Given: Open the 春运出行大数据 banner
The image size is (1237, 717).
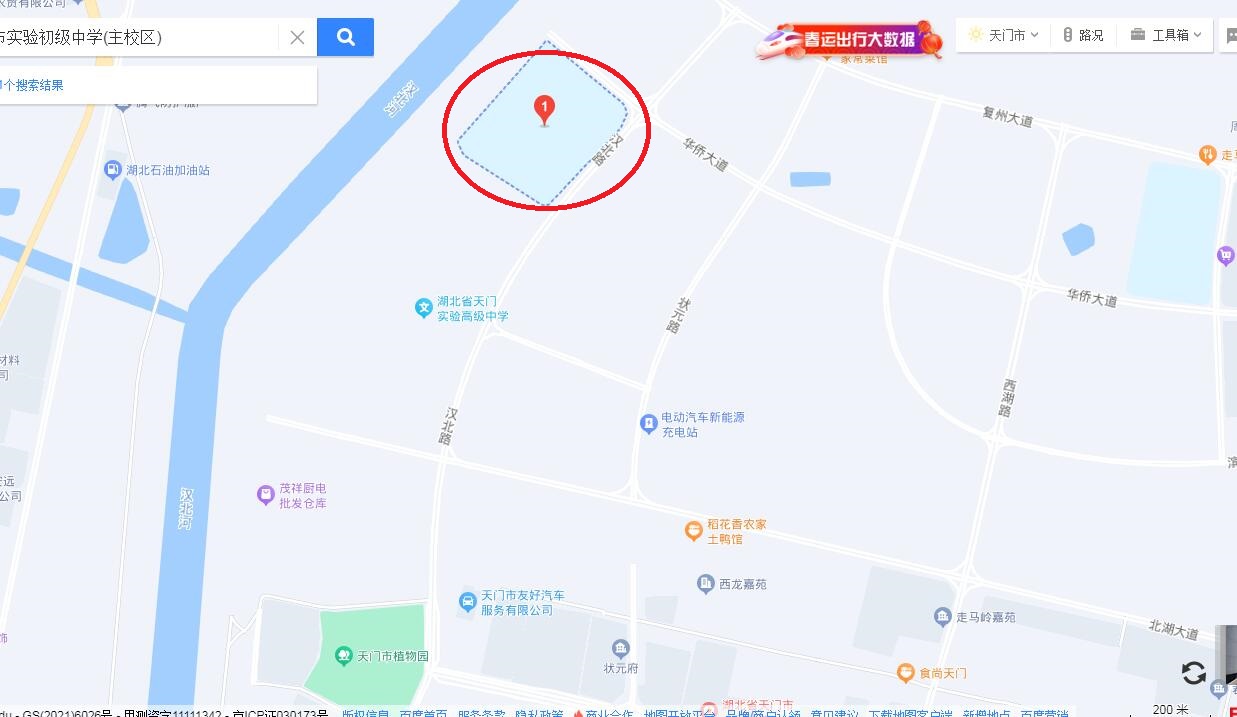Looking at the screenshot, I should [x=848, y=40].
